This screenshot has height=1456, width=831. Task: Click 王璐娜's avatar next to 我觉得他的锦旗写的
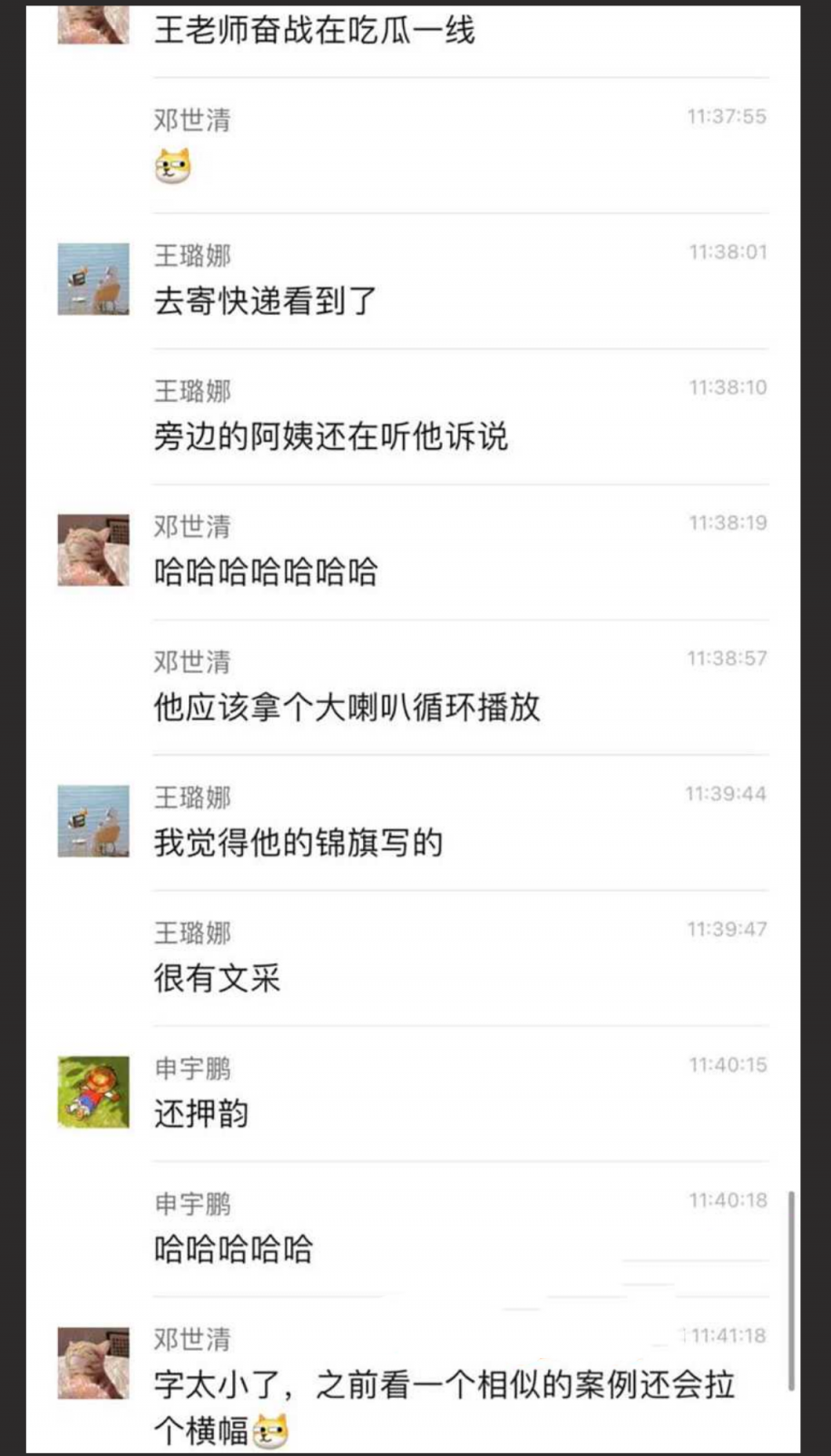92,820
